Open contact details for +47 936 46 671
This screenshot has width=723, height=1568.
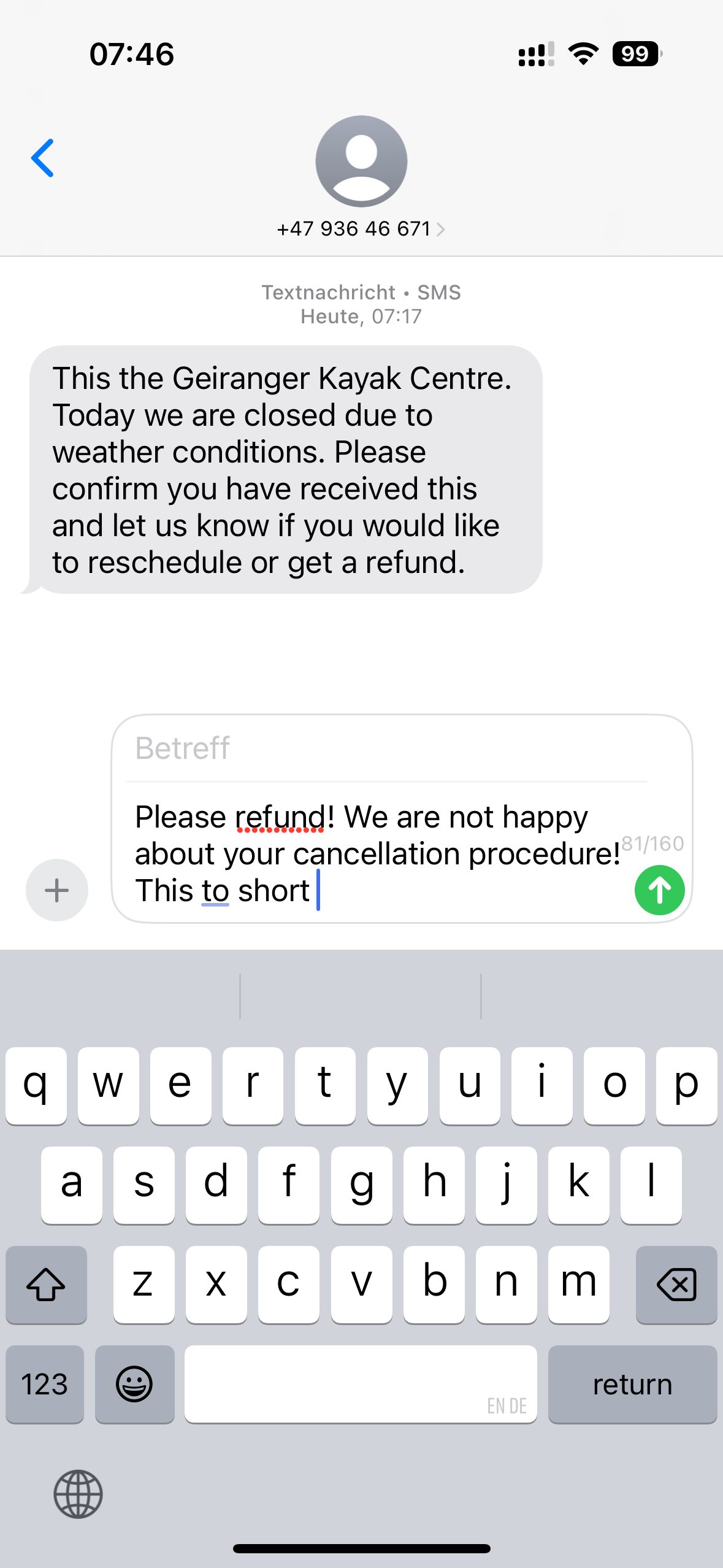point(361,229)
